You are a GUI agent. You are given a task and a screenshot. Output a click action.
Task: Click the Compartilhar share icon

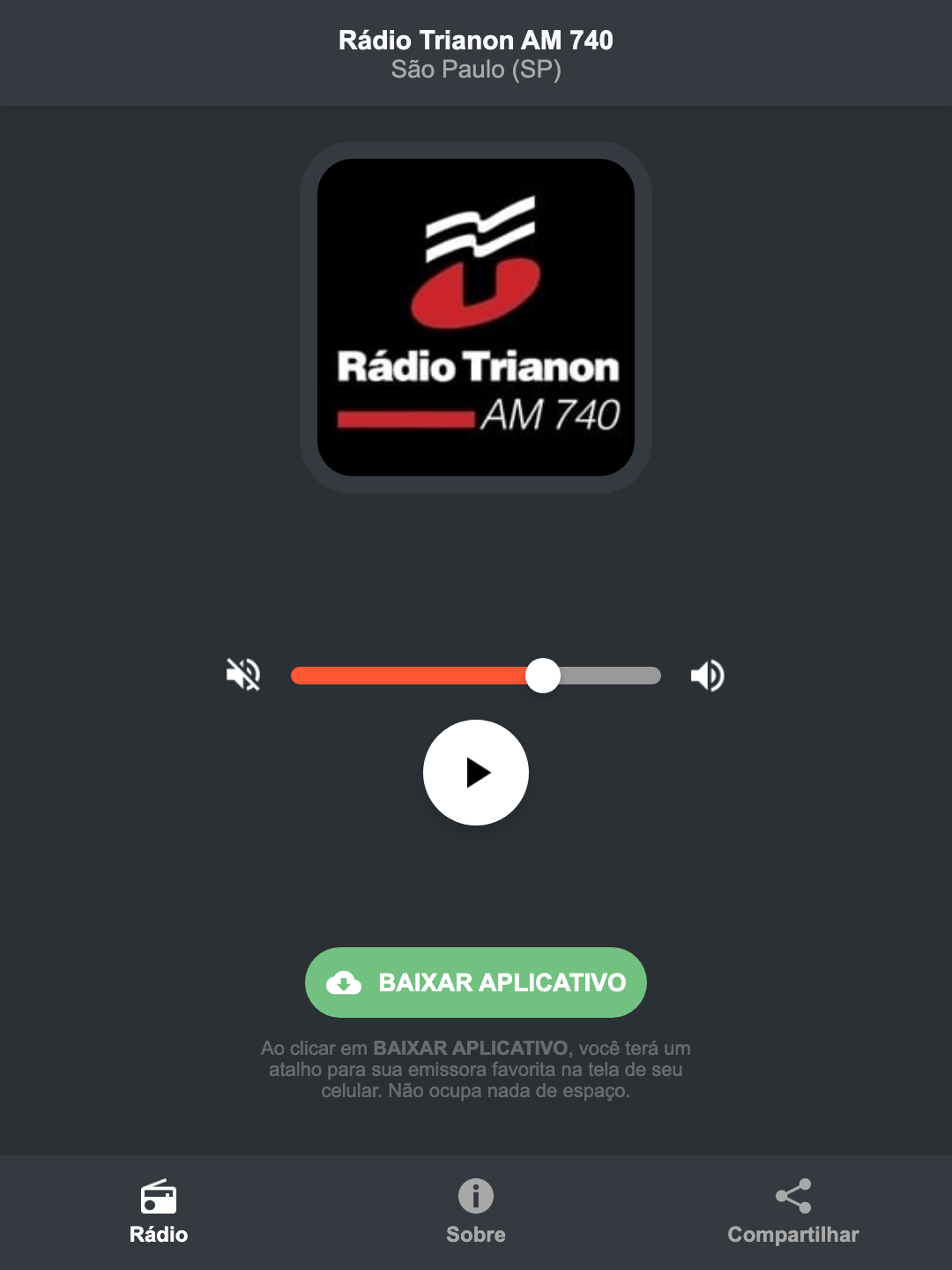792,1195
